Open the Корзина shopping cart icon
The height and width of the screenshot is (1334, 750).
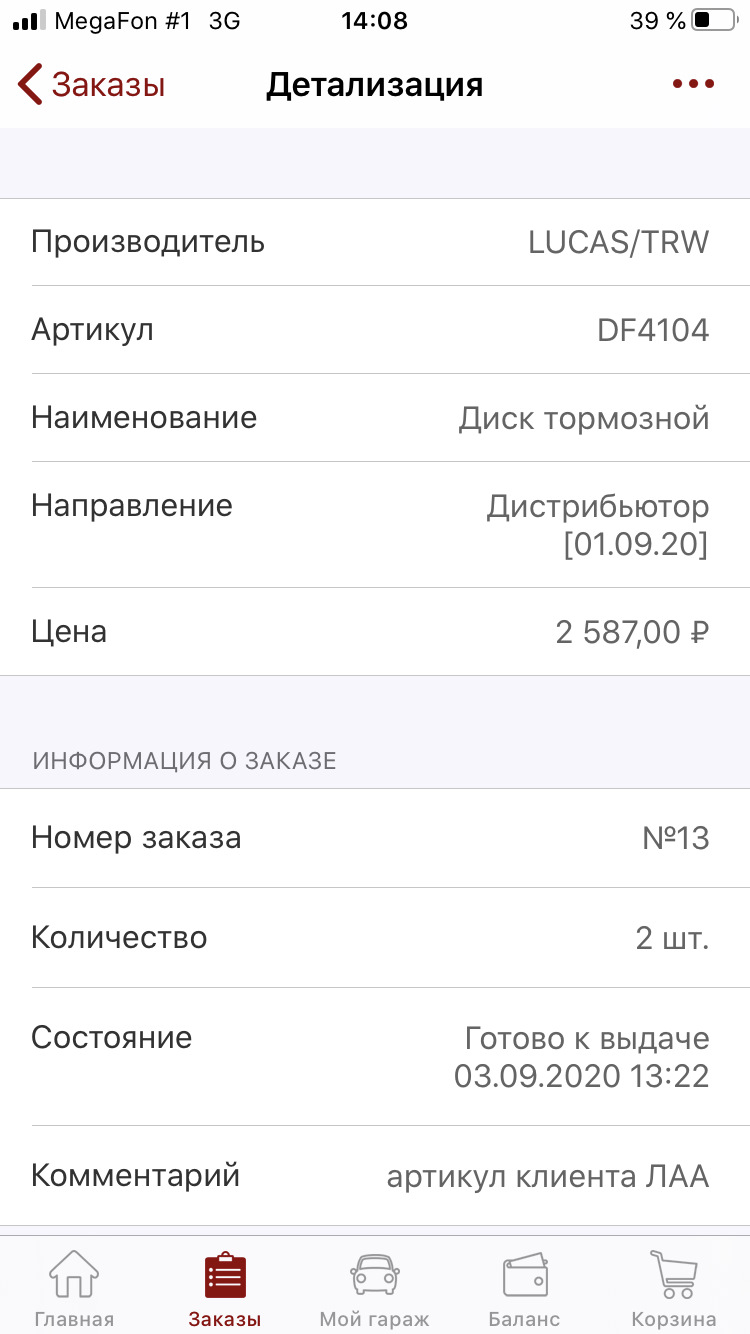coord(673,1272)
